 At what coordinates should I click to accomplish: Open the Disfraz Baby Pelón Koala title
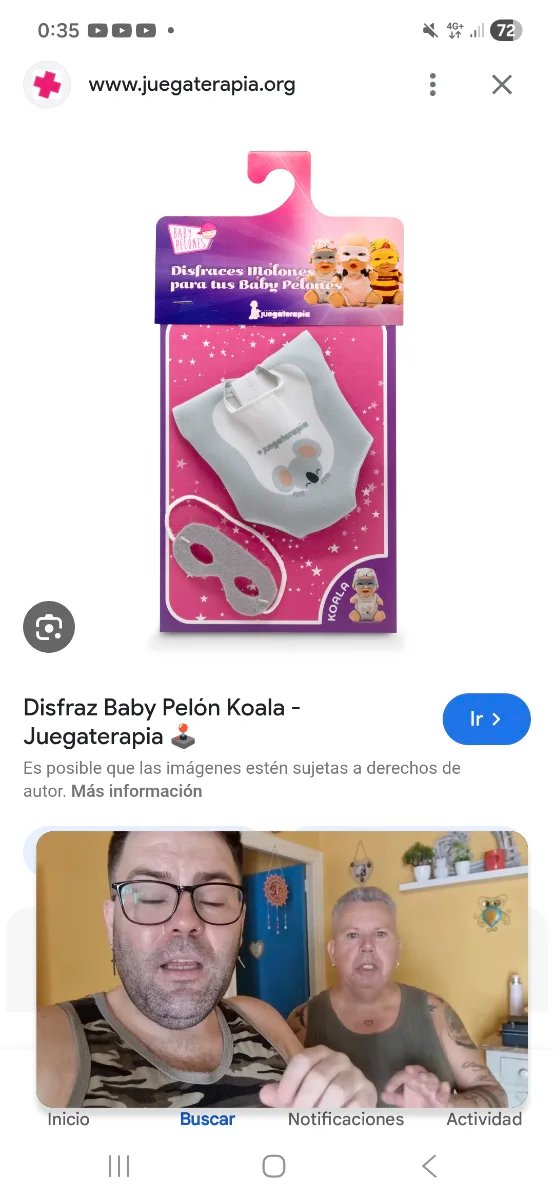pos(162,722)
